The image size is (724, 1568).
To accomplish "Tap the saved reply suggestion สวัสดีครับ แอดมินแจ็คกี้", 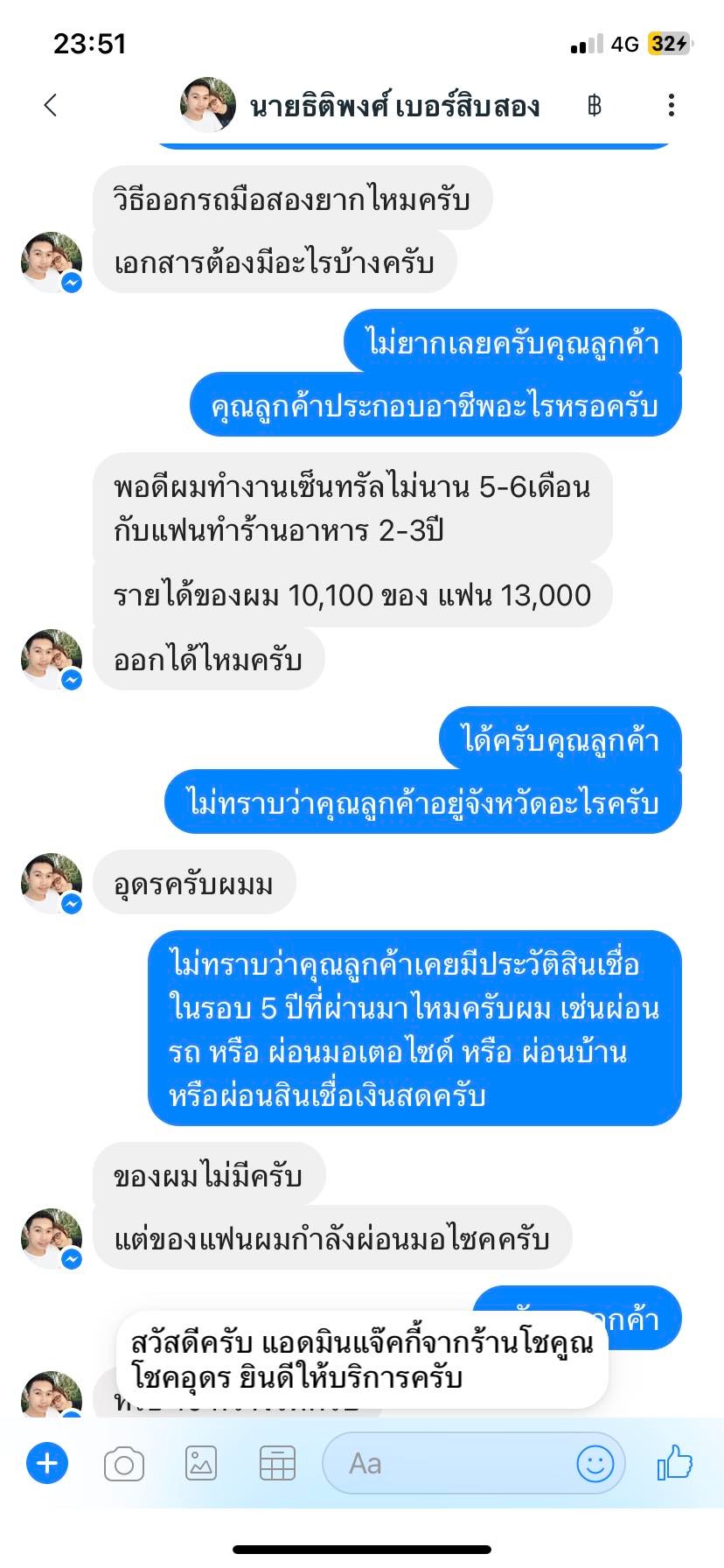I will click(x=362, y=1361).
